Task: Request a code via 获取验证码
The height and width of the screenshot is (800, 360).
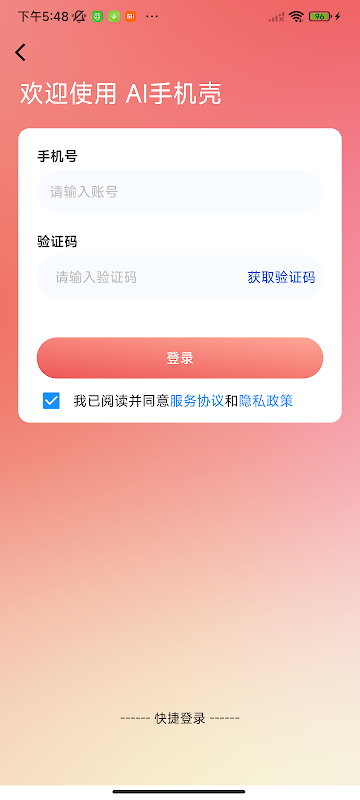Action: tap(281, 278)
